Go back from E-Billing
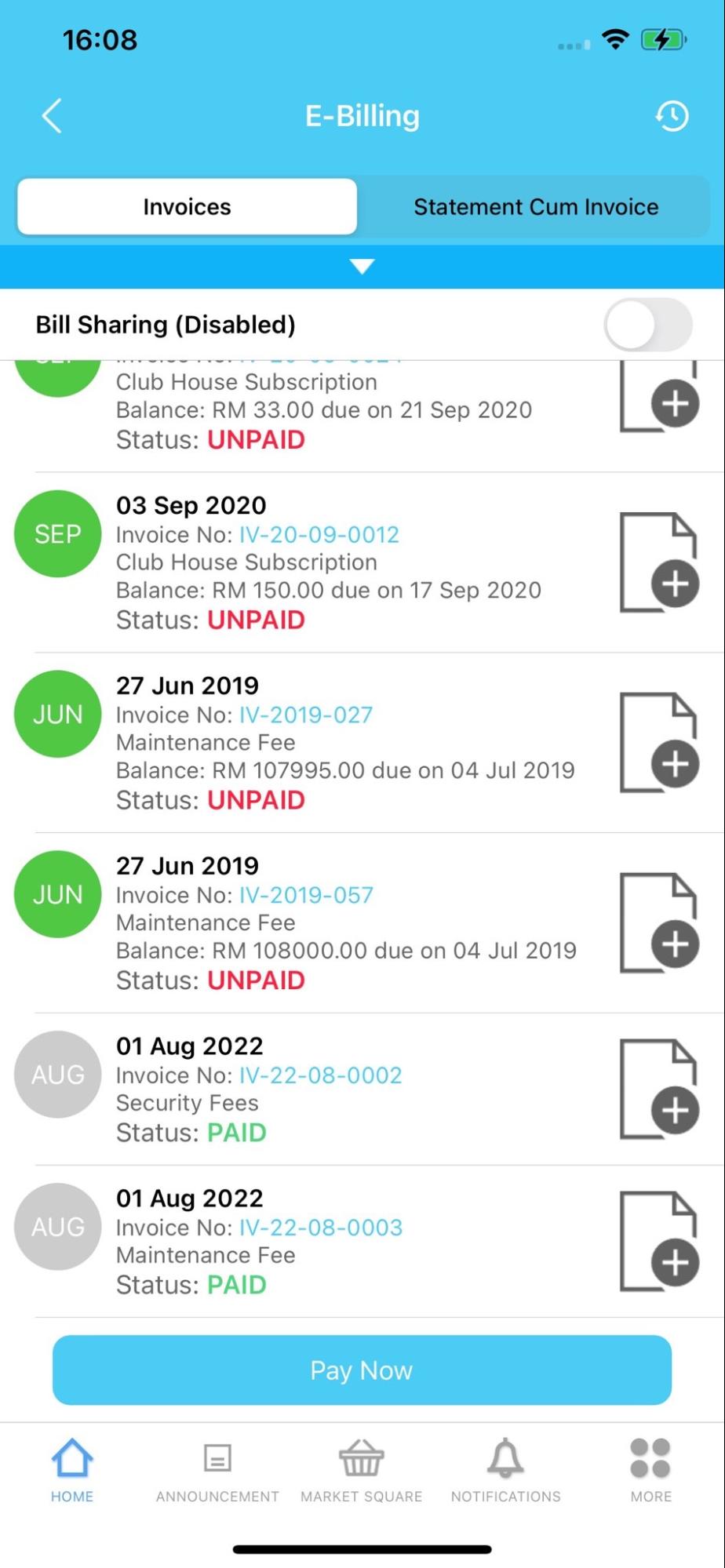Image resolution: width=725 pixels, height=1568 pixels. (52, 116)
